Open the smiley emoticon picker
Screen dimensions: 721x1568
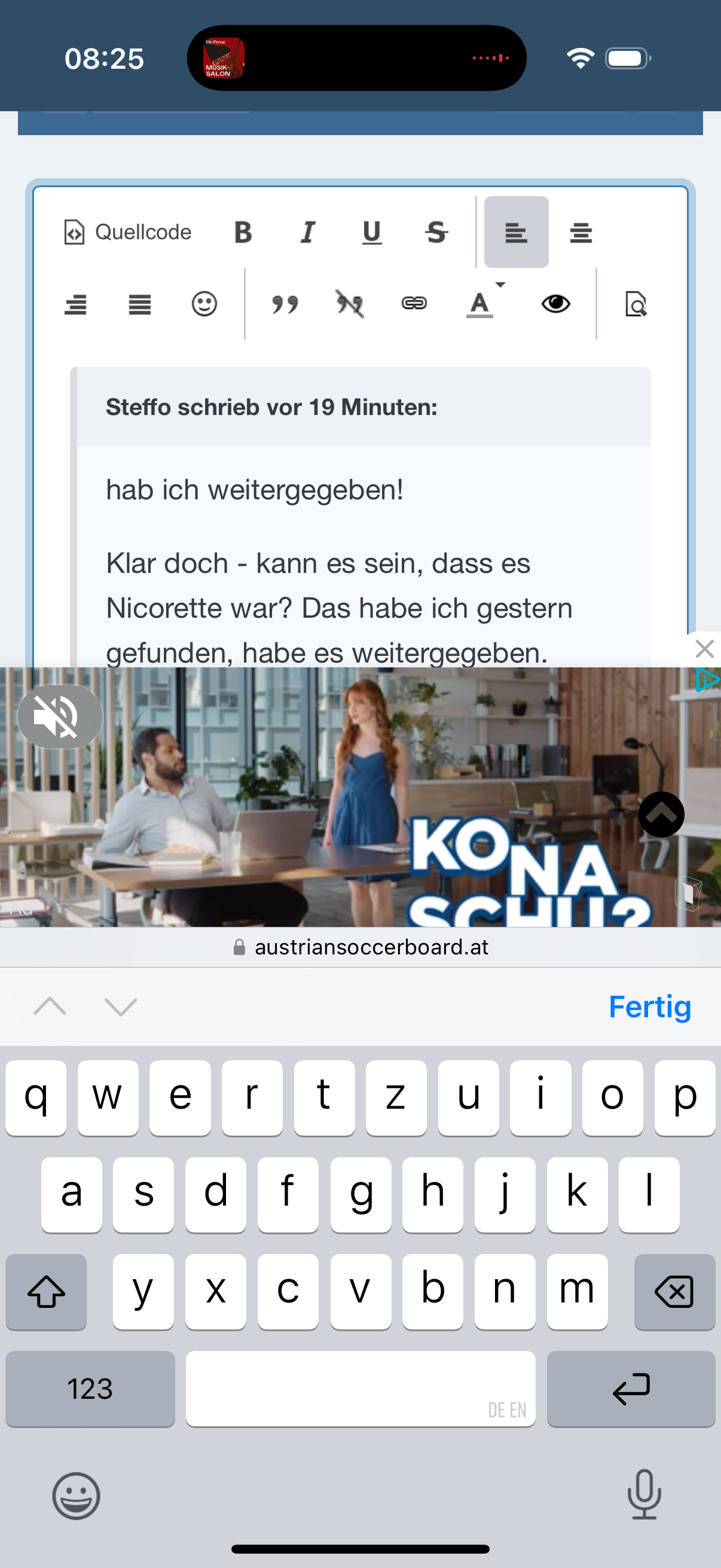(204, 304)
